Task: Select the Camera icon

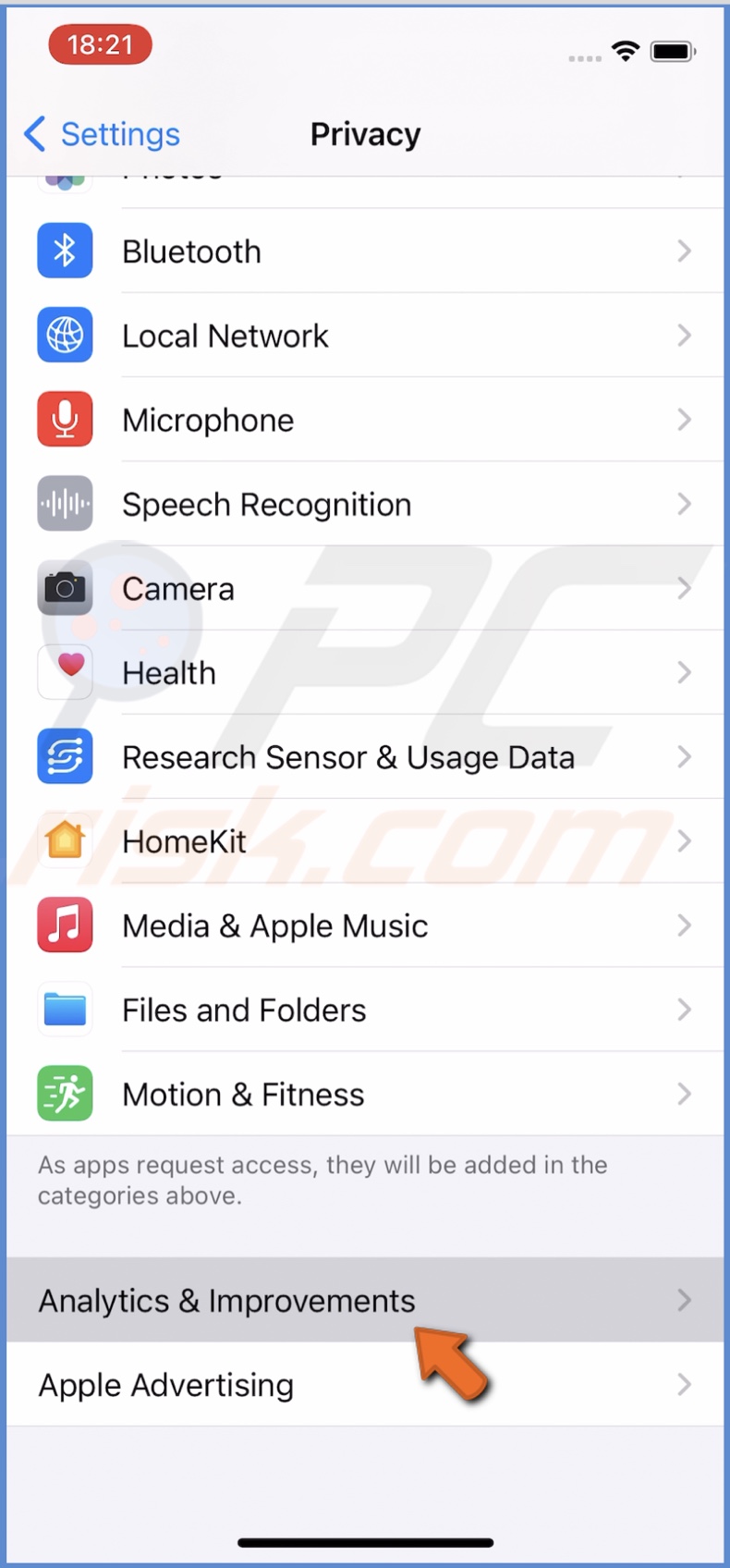Action: [64, 588]
